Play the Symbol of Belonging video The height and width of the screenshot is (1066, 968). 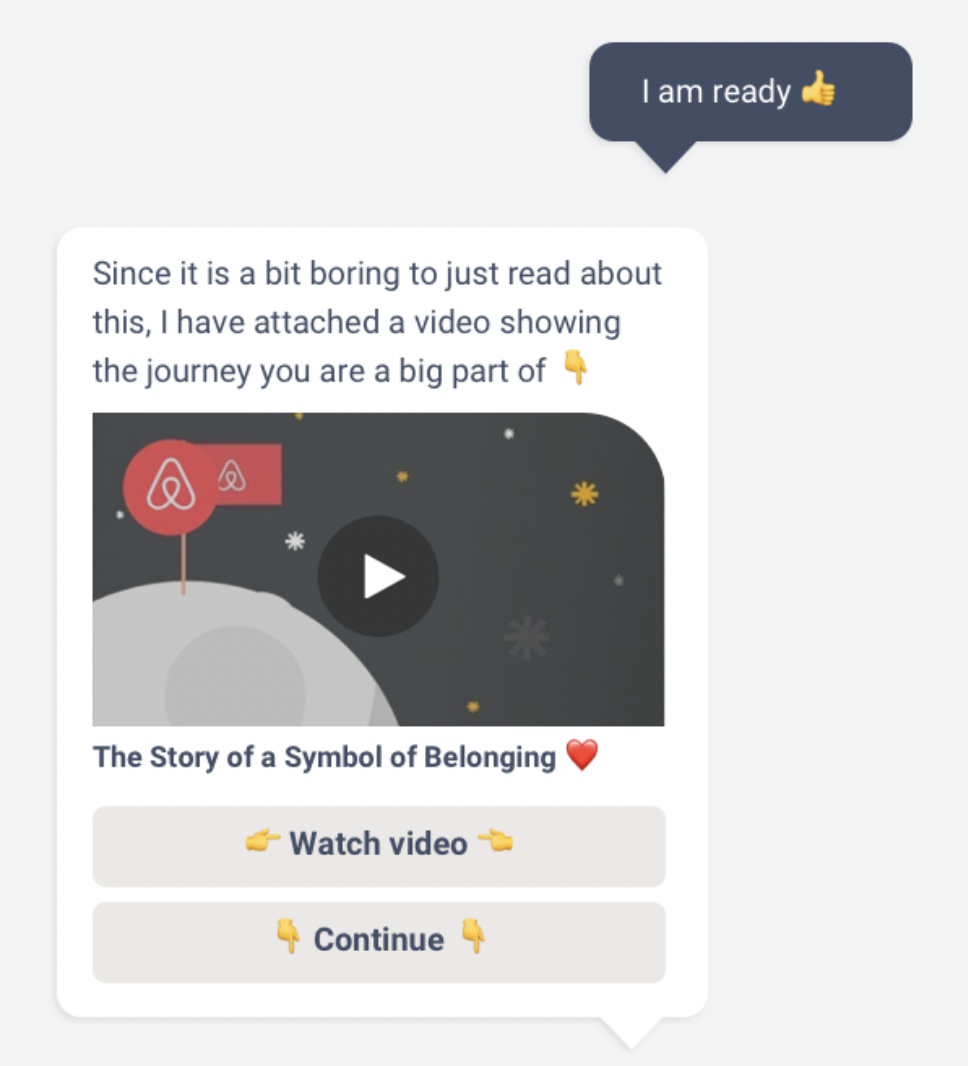pos(378,577)
